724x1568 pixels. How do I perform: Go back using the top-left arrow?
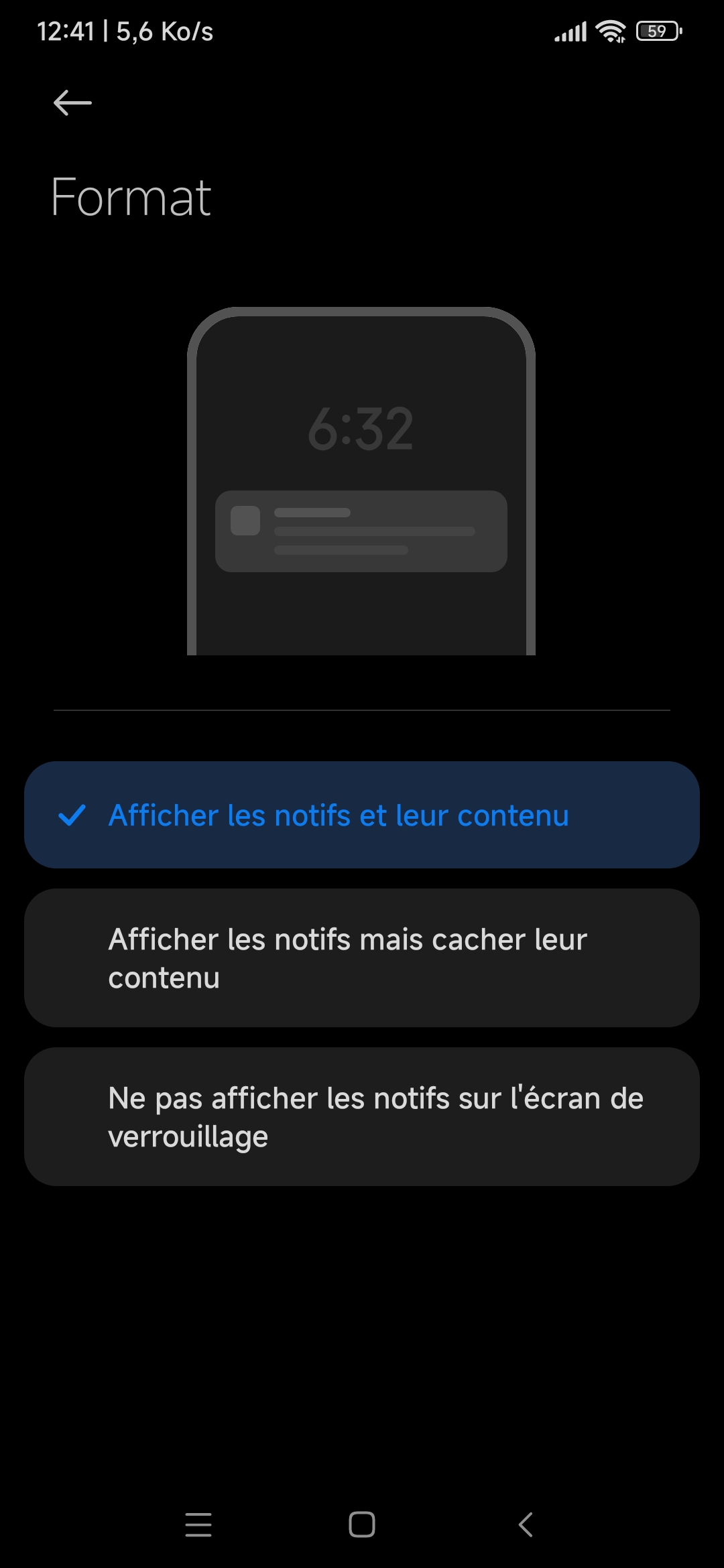tap(72, 103)
